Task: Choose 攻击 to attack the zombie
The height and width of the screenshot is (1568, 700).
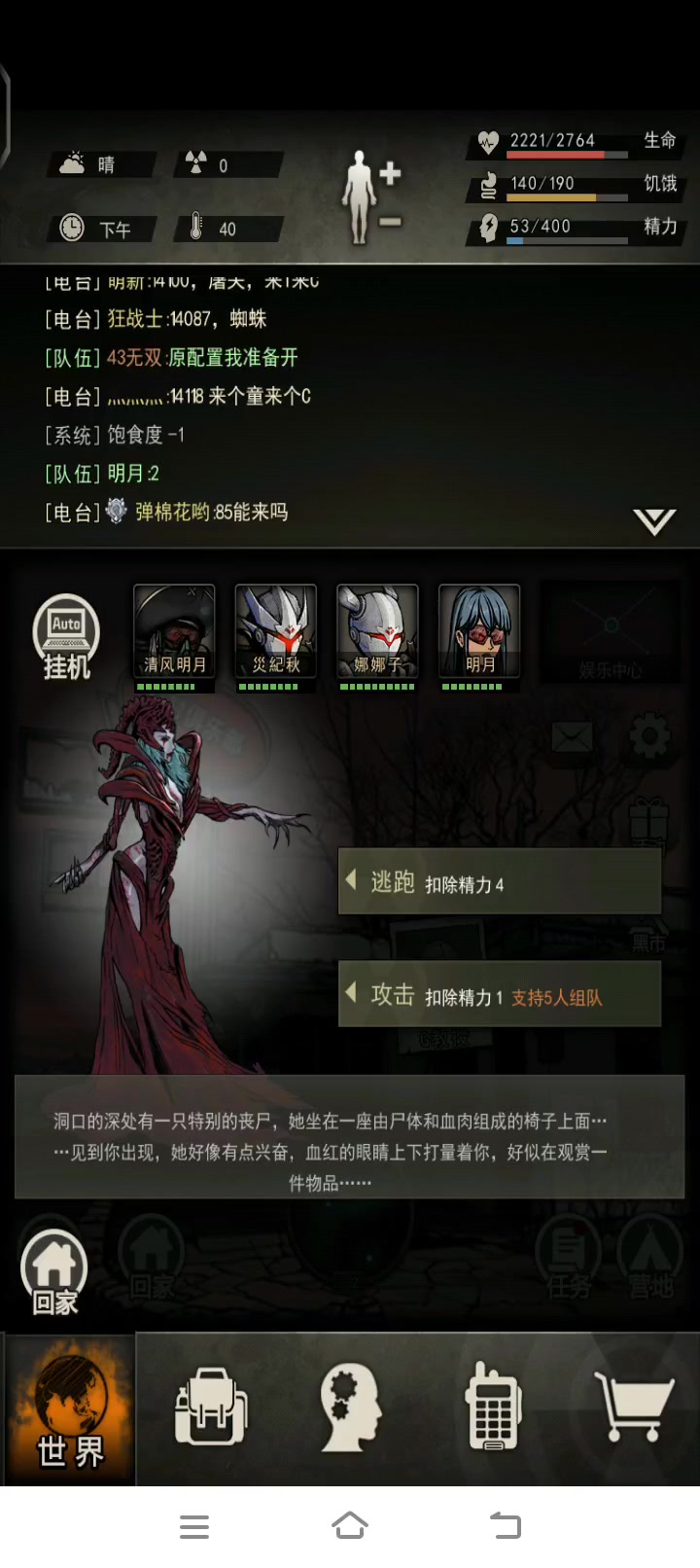Action: point(500,994)
